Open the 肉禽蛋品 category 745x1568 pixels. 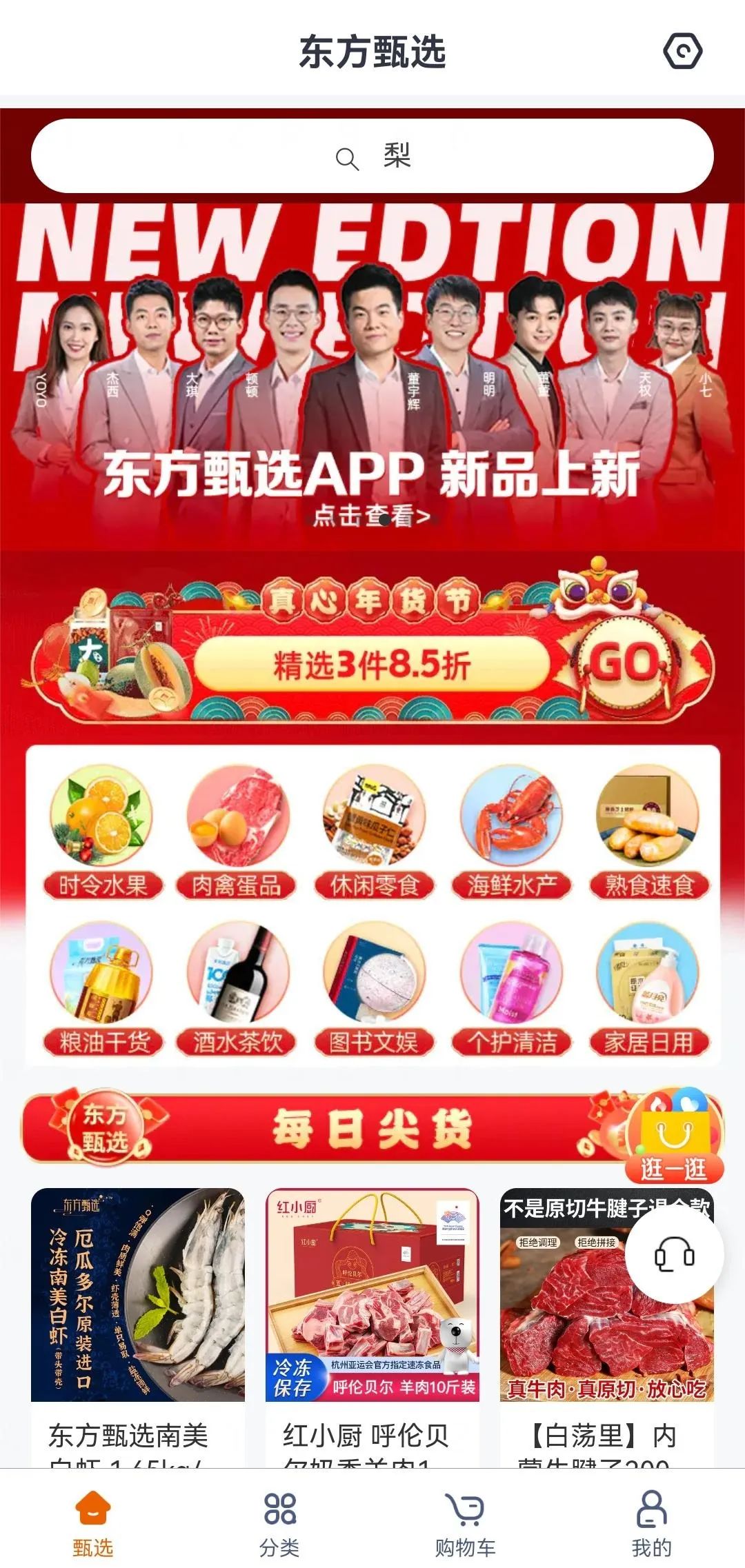[237, 832]
